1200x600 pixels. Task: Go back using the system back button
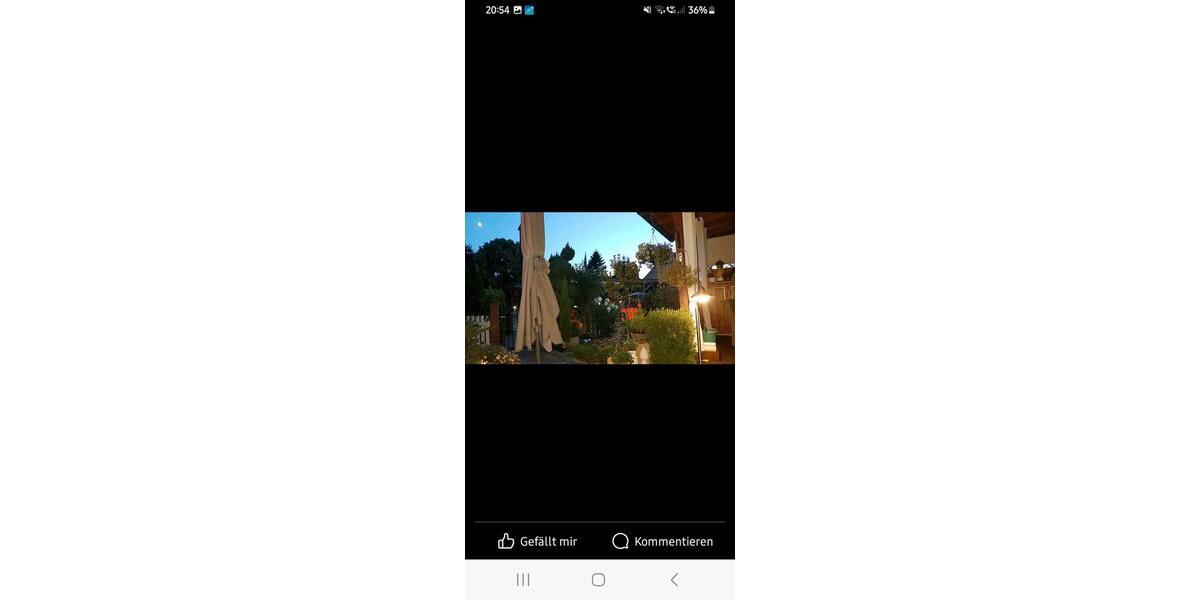click(x=674, y=580)
